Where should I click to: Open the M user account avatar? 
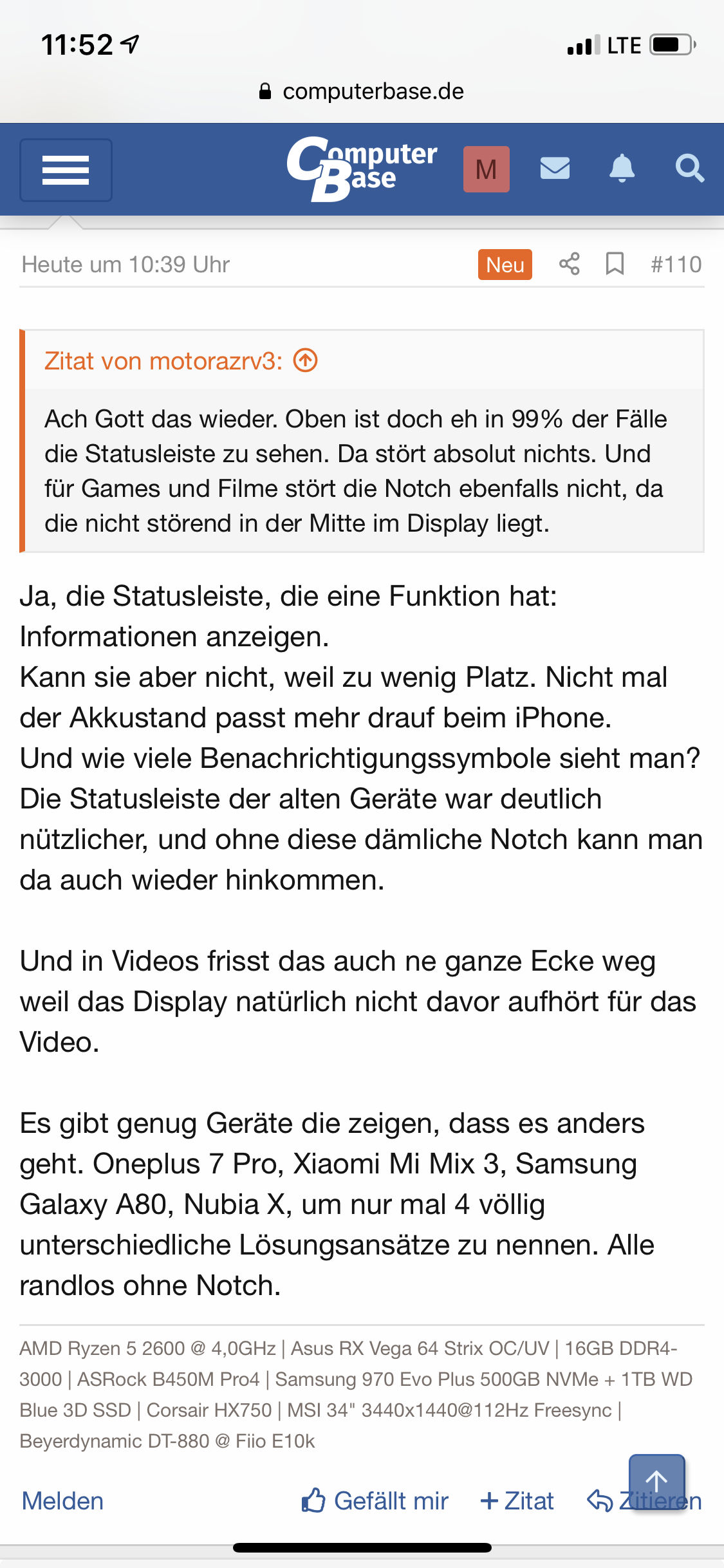tap(486, 169)
